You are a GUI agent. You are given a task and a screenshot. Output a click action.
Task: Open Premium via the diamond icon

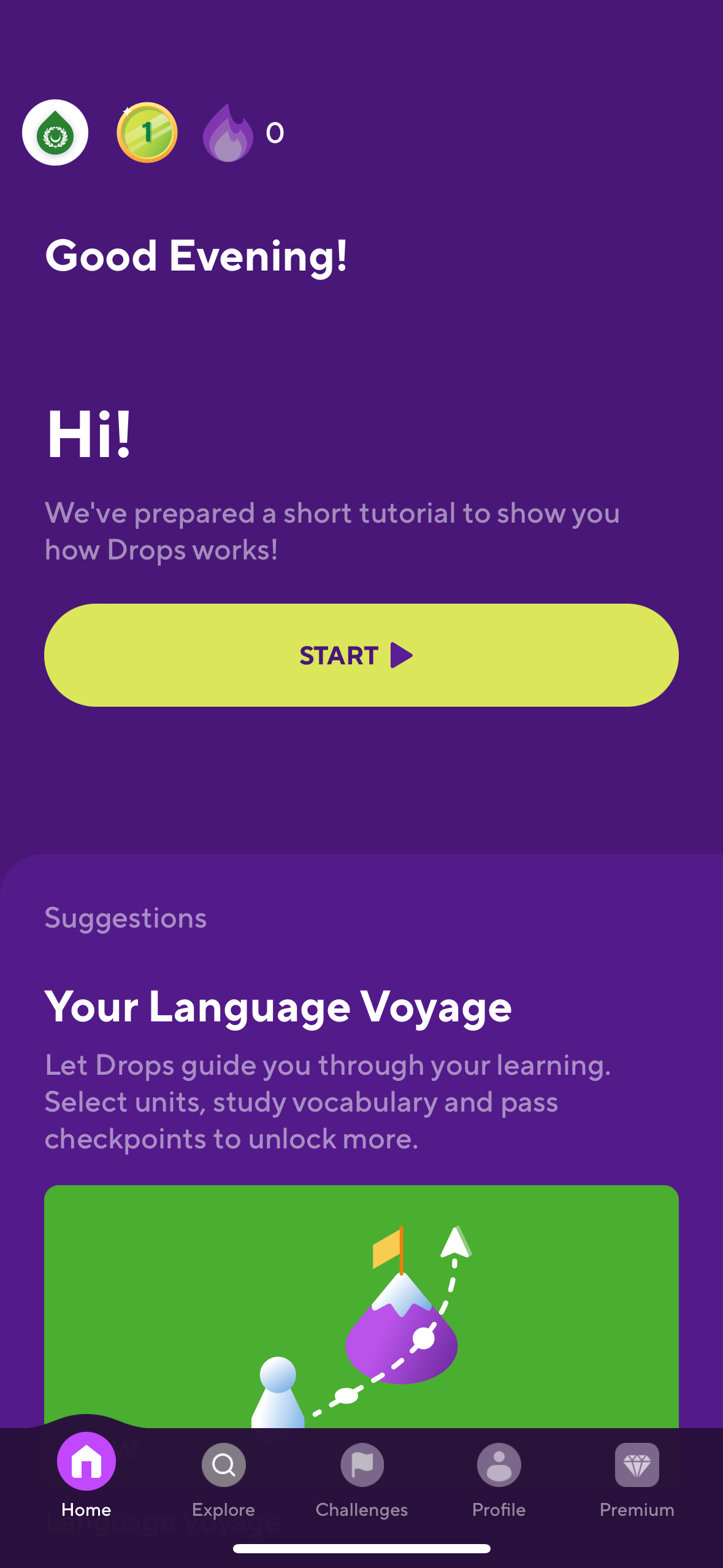637,1464
